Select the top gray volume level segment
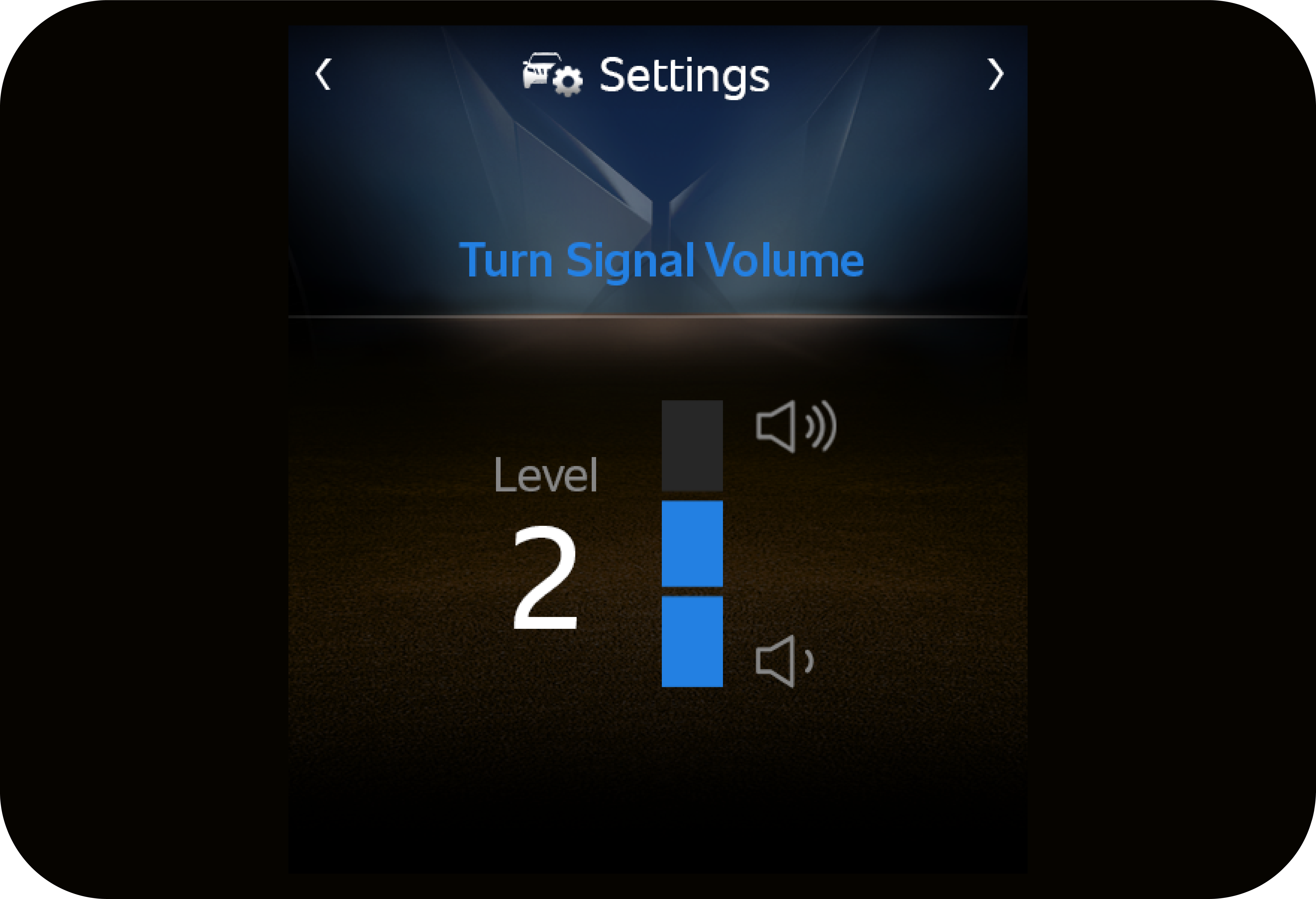1316x899 pixels. pyautogui.click(x=692, y=445)
